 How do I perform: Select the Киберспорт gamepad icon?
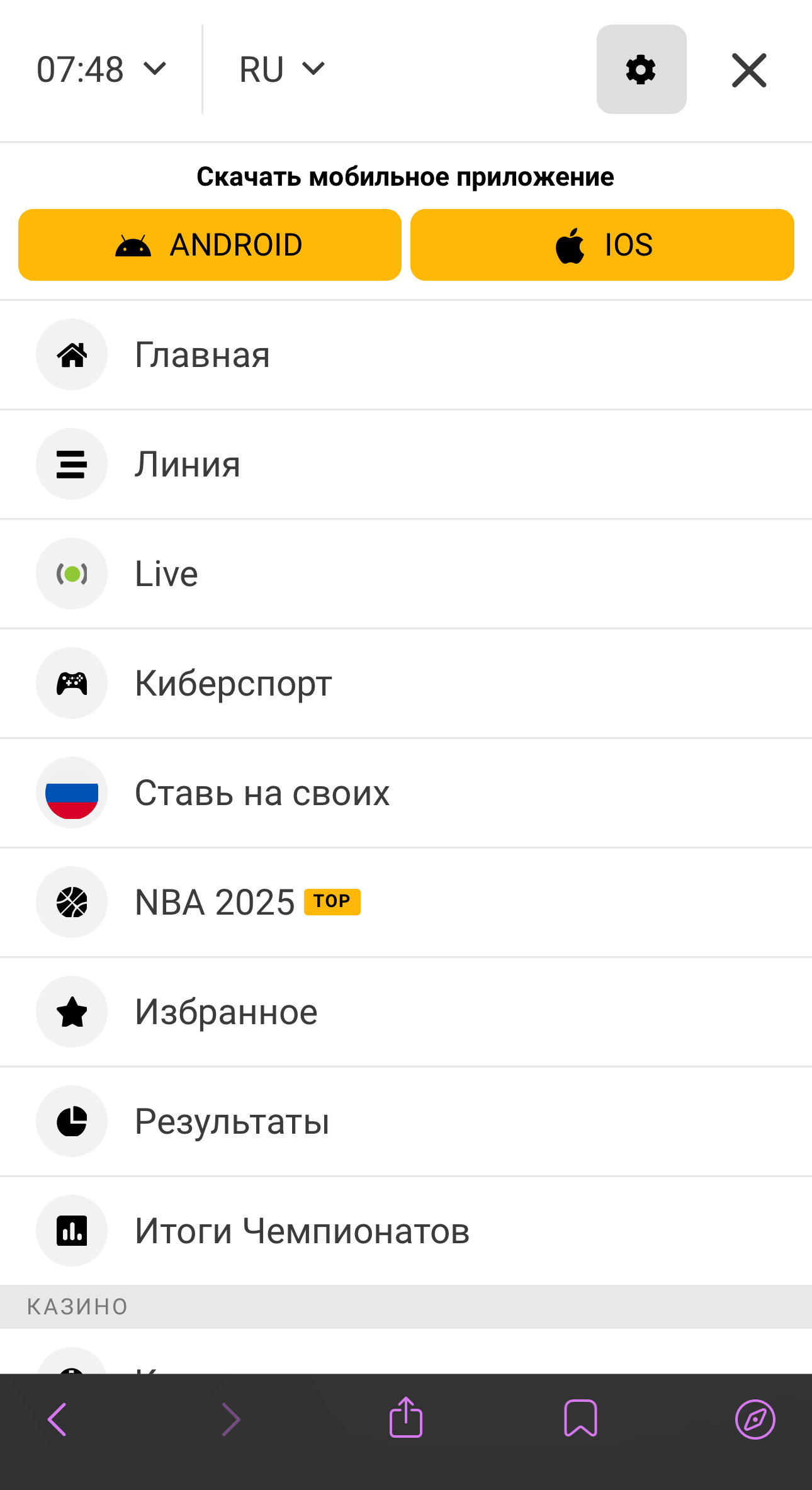(x=71, y=682)
